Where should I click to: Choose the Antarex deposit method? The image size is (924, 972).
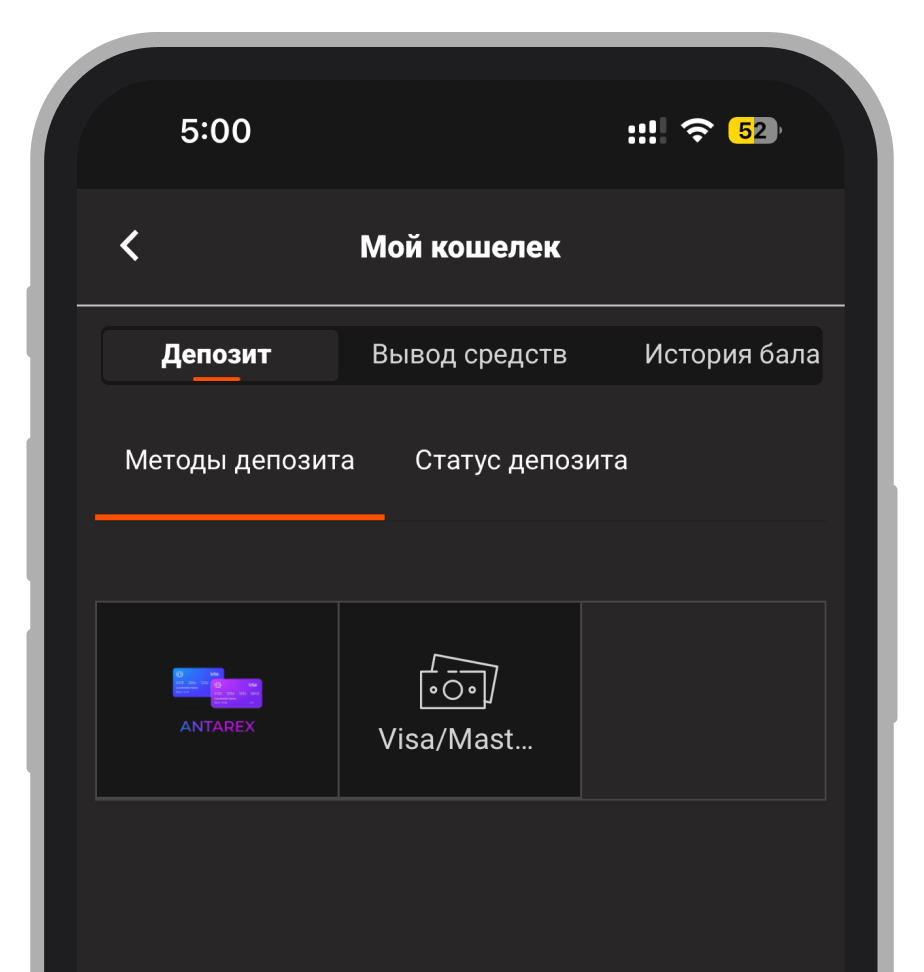pyautogui.click(x=217, y=700)
